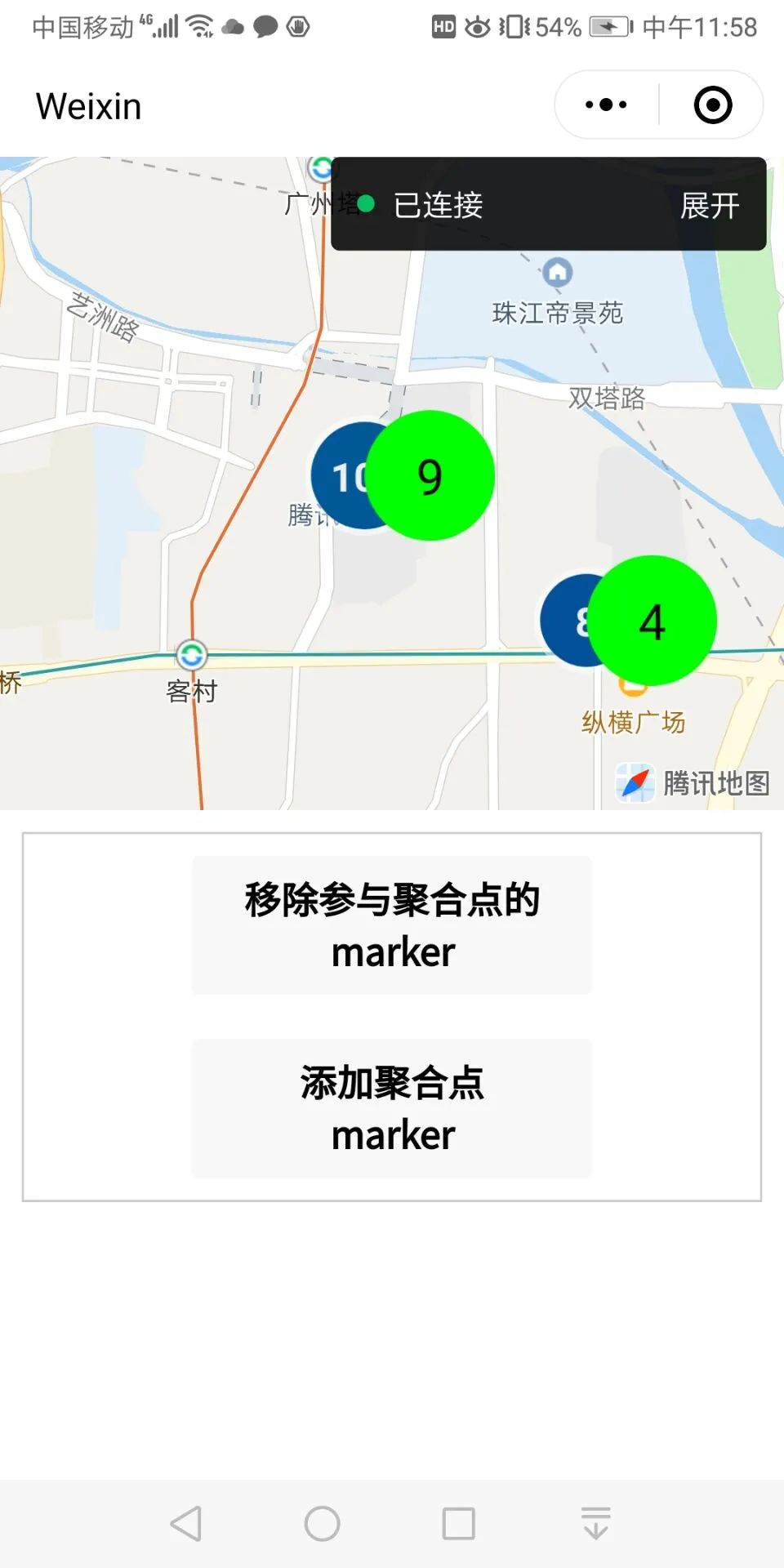This screenshot has width=784, height=1568.
Task: Tap the blue cluster marker labeled 10
Action: (338, 476)
